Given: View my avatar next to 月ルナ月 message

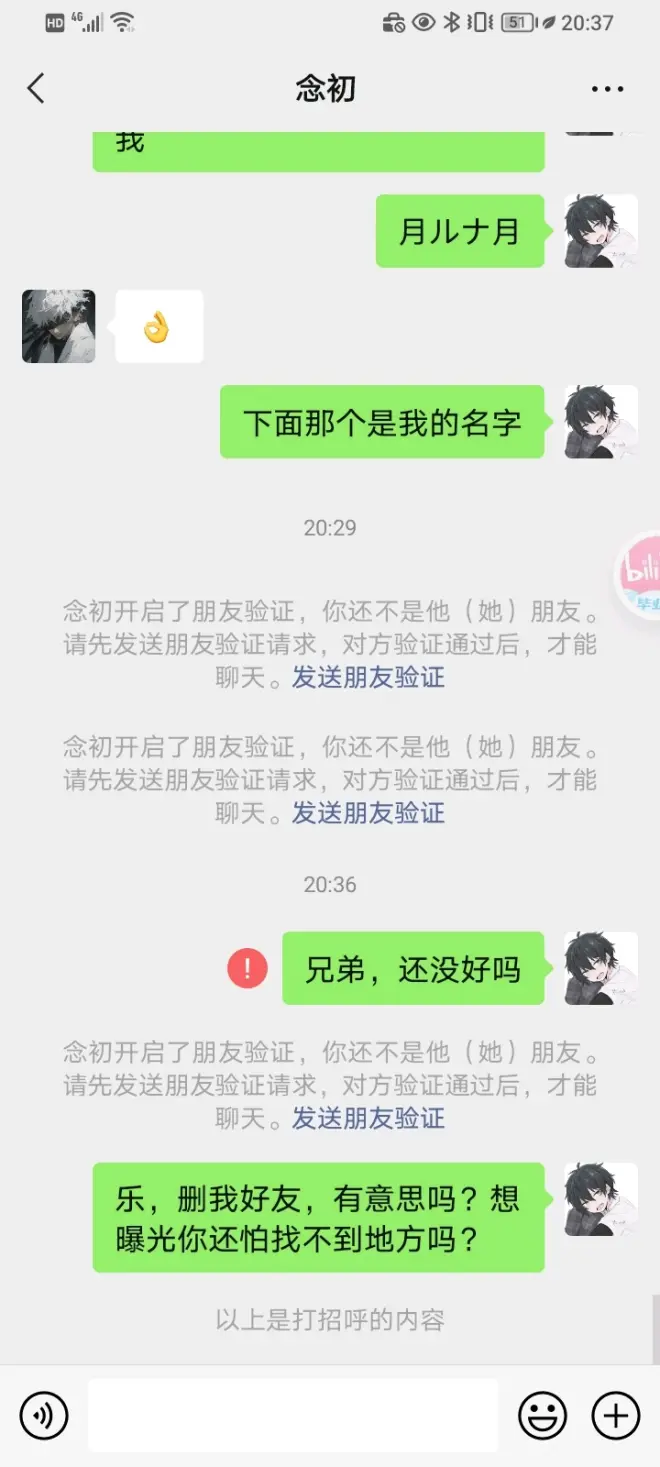Looking at the screenshot, I should click(601, 231).
